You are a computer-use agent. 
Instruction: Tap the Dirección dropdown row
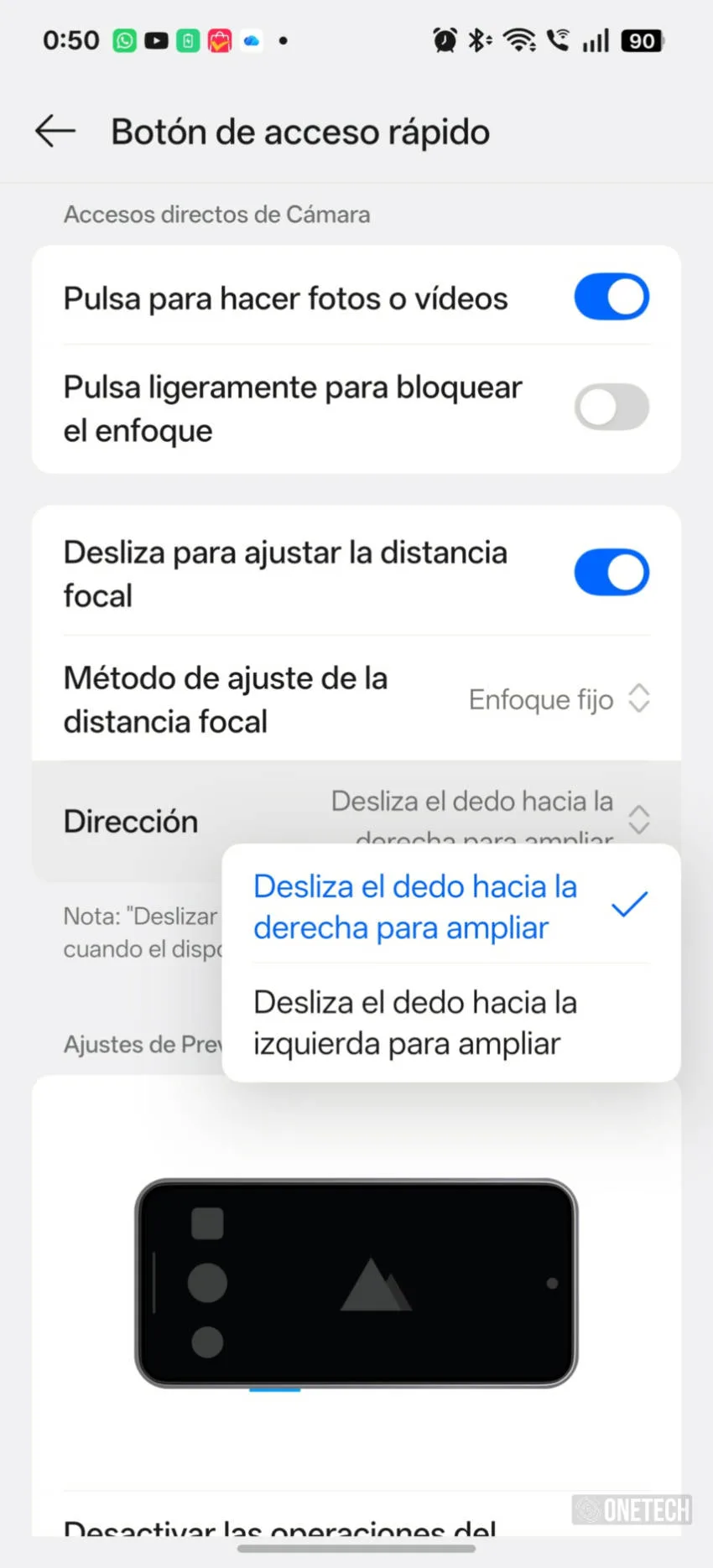(356, 821)
